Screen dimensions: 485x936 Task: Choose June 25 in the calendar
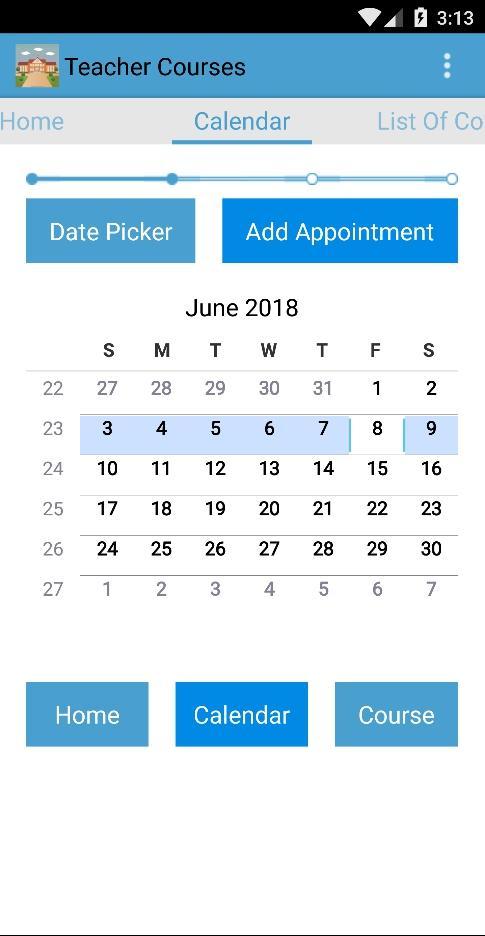point(161,549)
